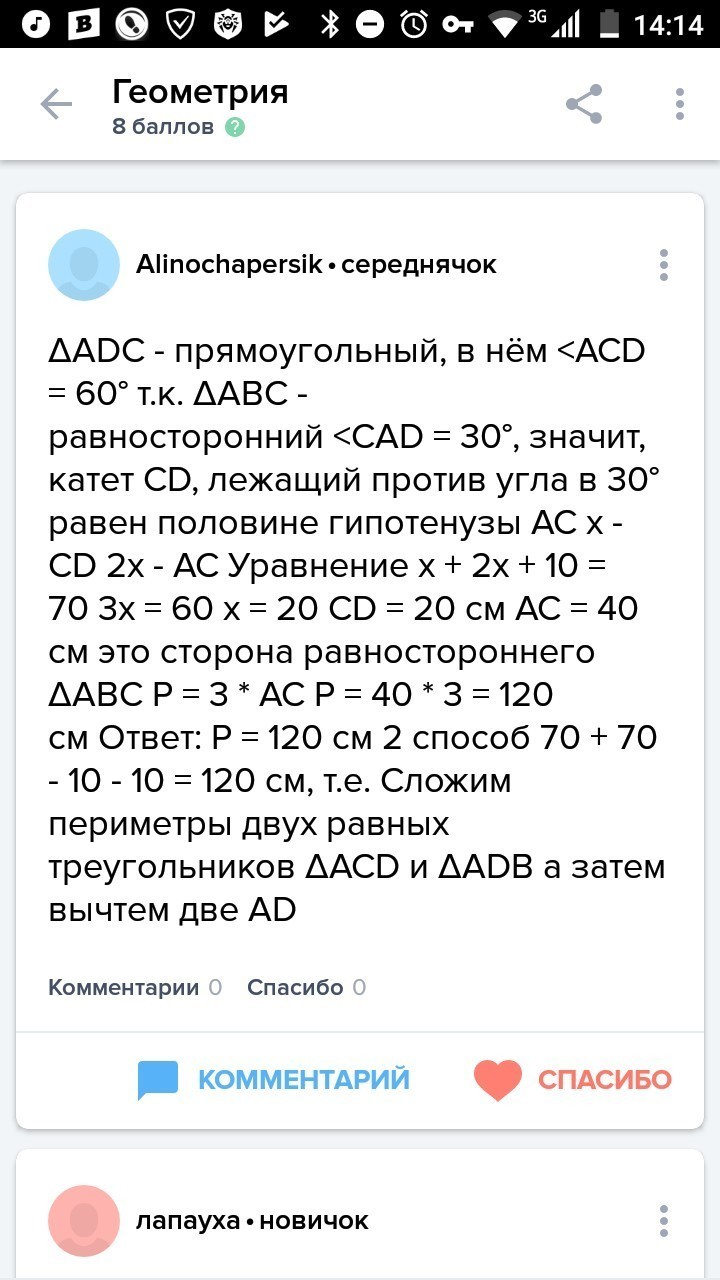Tap the points help icon beside 8 баллов
Viewport: 720px width, 1280px height.
pyautogui.click(x=235, y=128)
